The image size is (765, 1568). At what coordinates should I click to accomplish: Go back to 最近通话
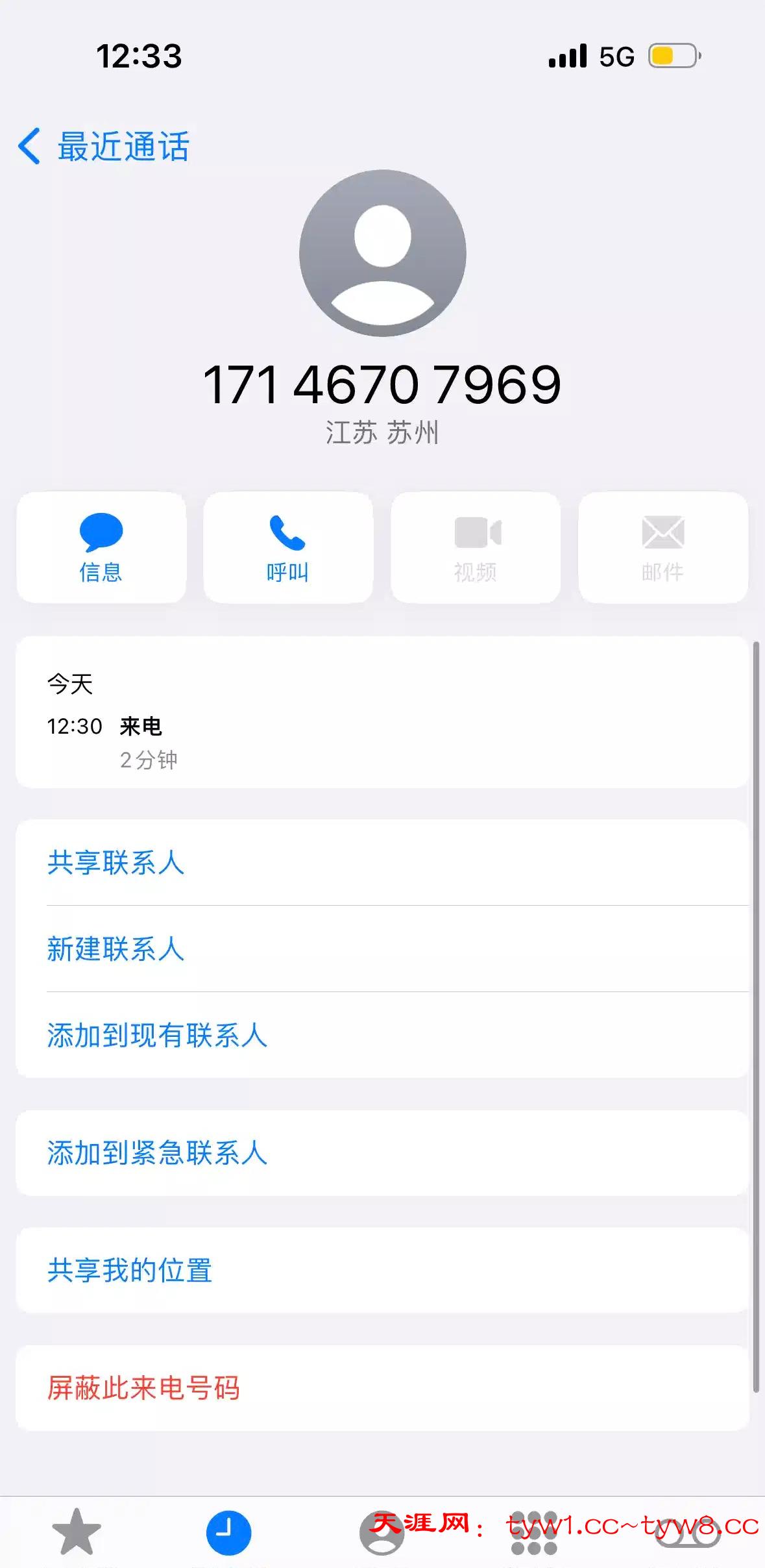click(104, 147)
